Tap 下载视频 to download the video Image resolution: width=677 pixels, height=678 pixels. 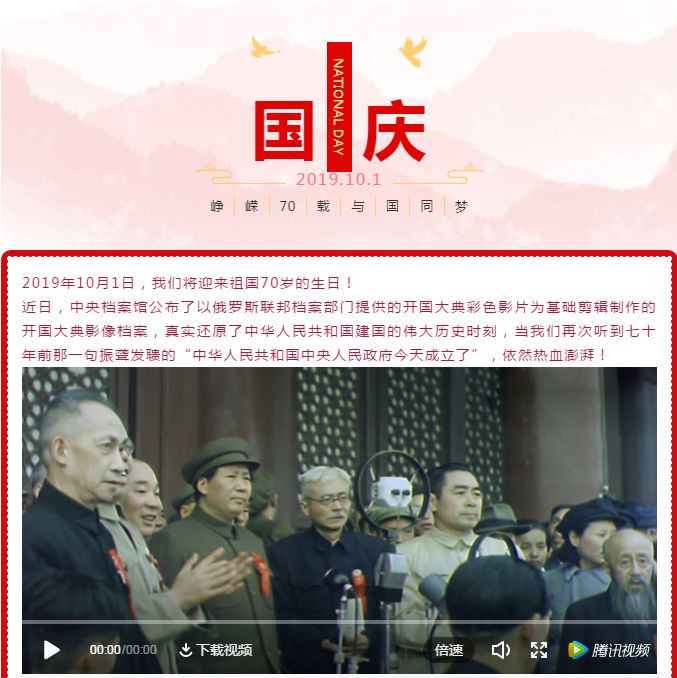(215, 650)
